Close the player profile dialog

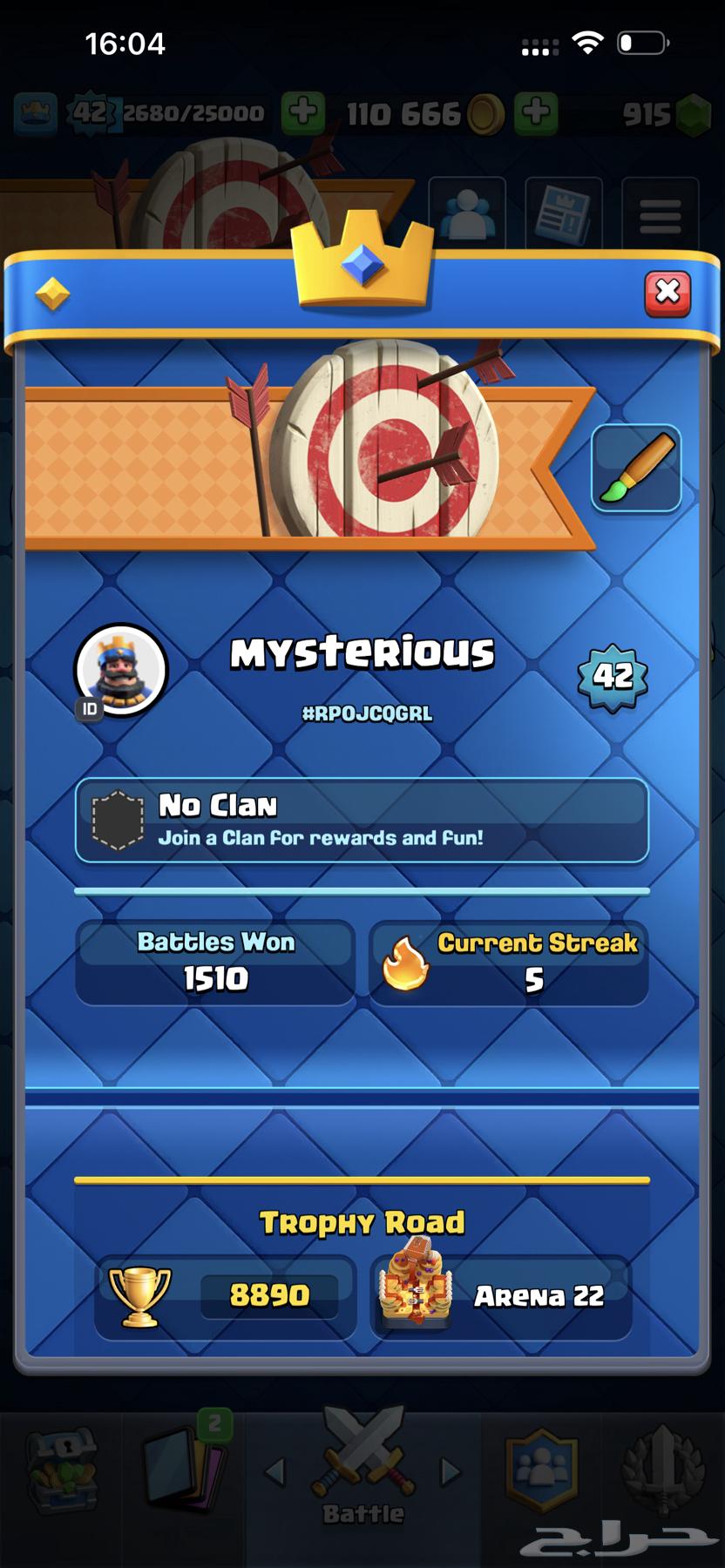(x=667, y=293)
